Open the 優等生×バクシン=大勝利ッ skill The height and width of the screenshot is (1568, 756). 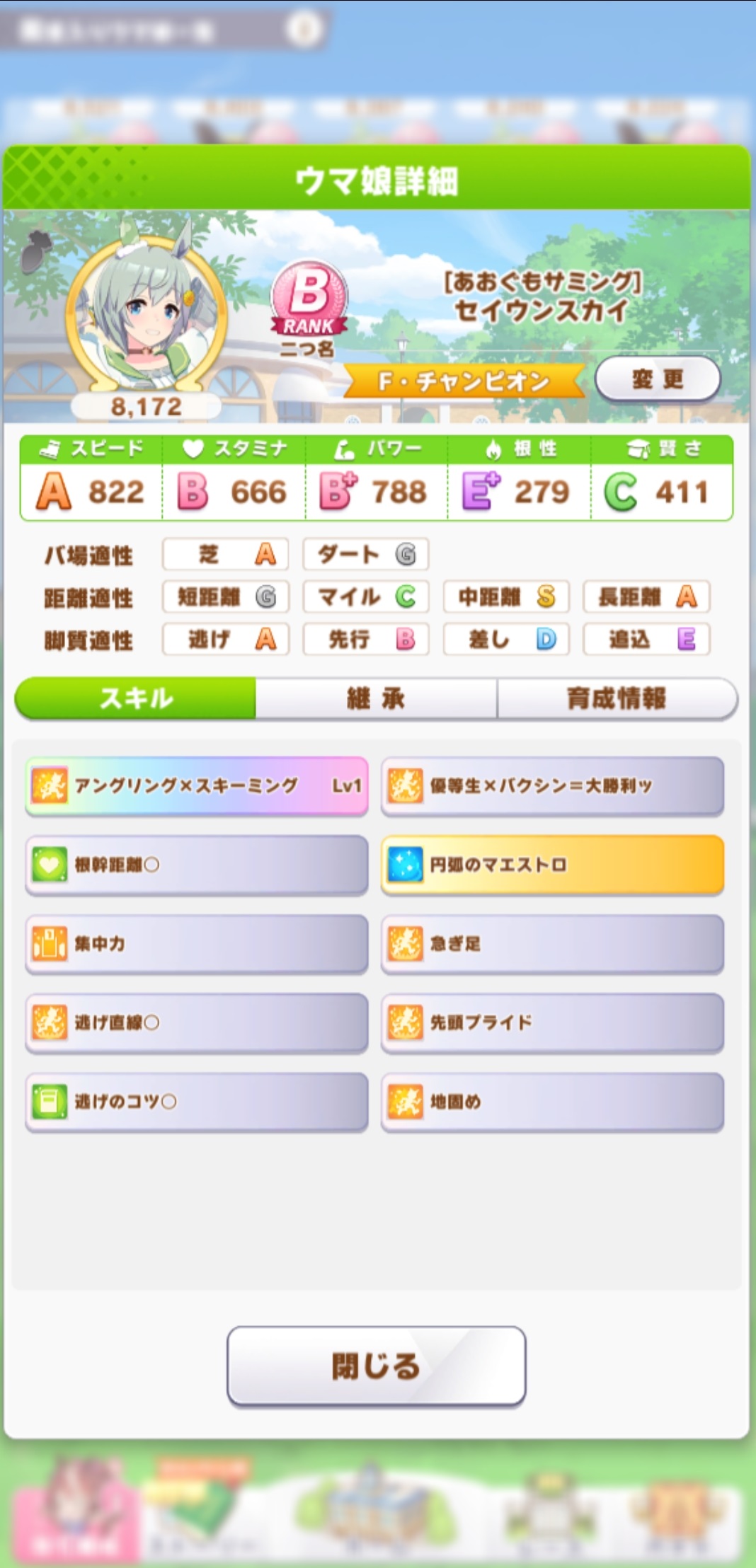(552, 786)
